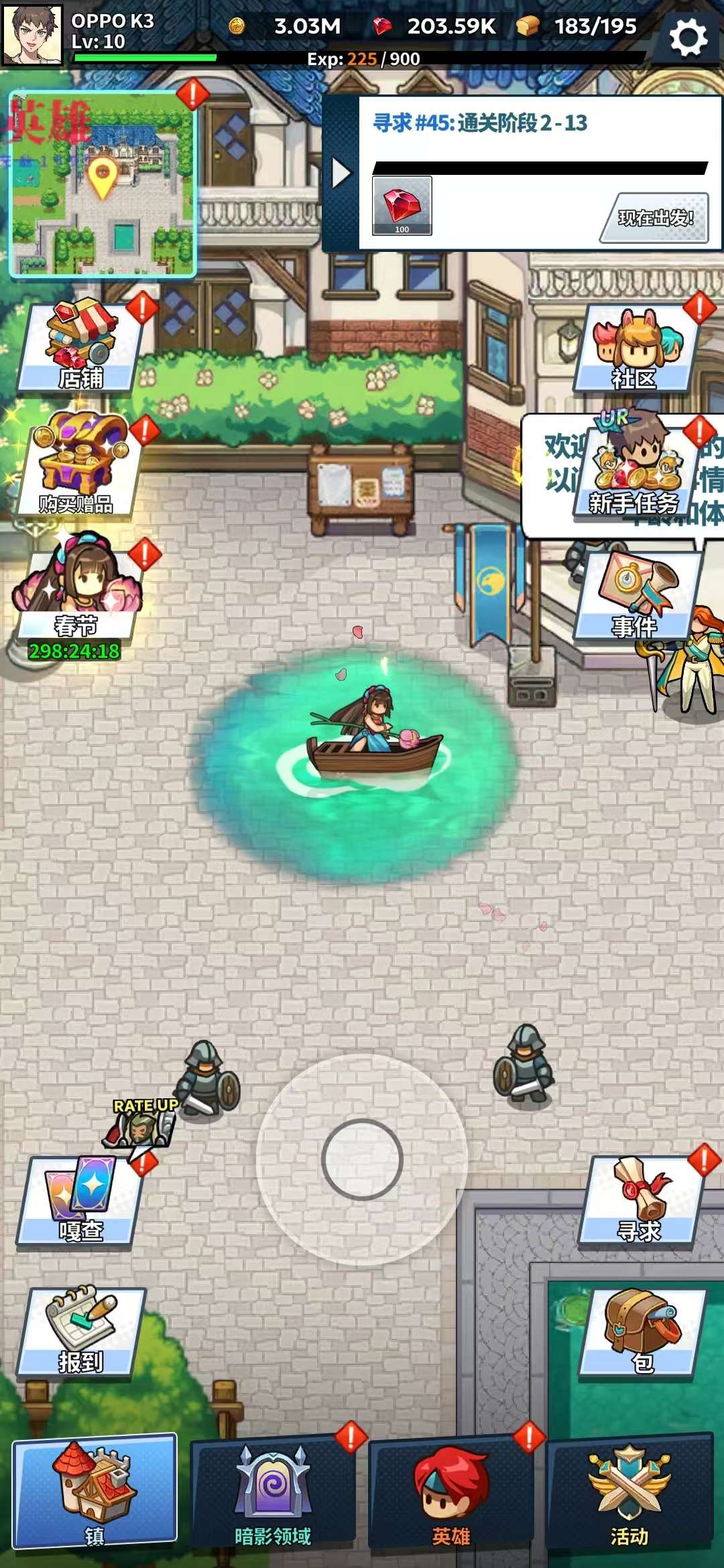724x1568 pixels.
Task: Open the town minimap
Action: tap(103, 184)
